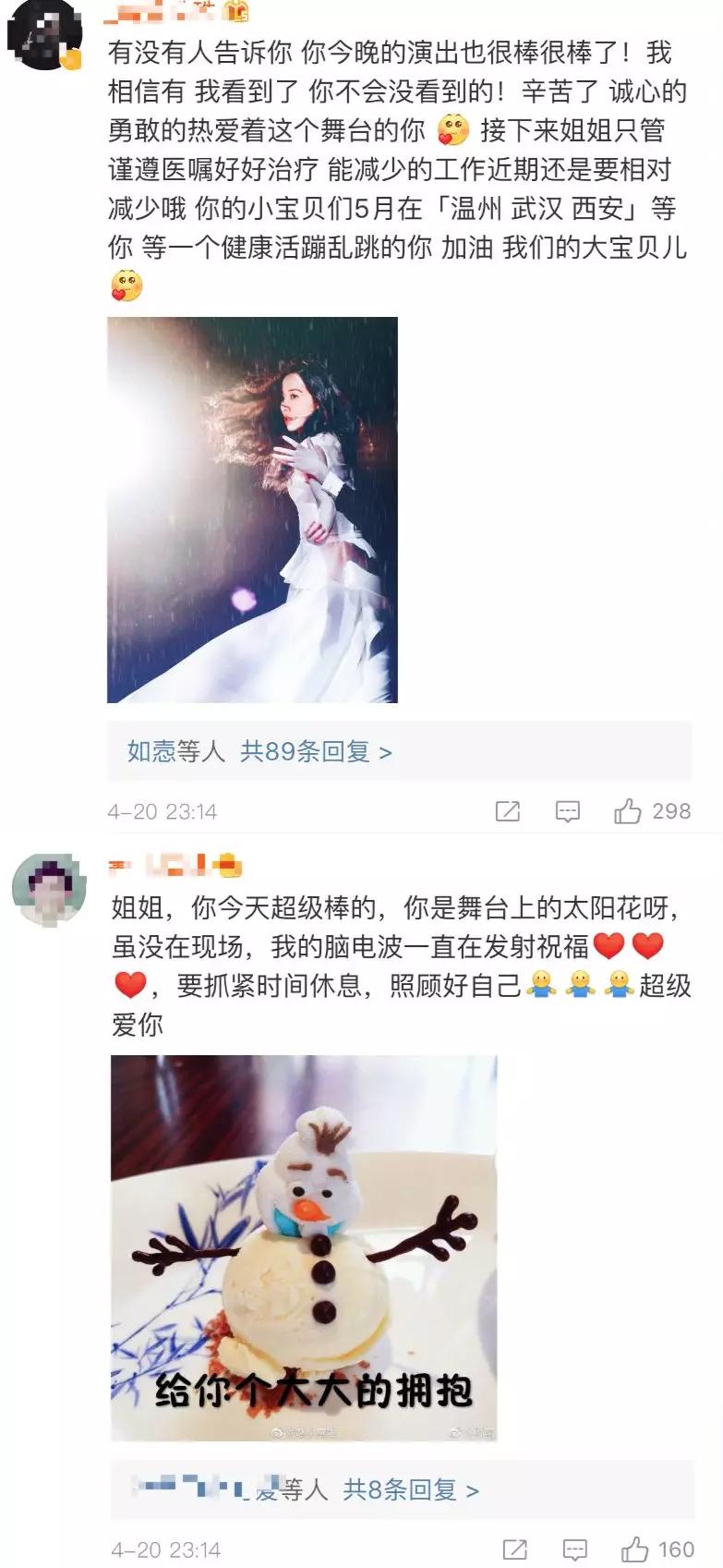Screen dimensions: 723x1568
Task: Expand the 共8条回复 replies link
Action: 411,1489
